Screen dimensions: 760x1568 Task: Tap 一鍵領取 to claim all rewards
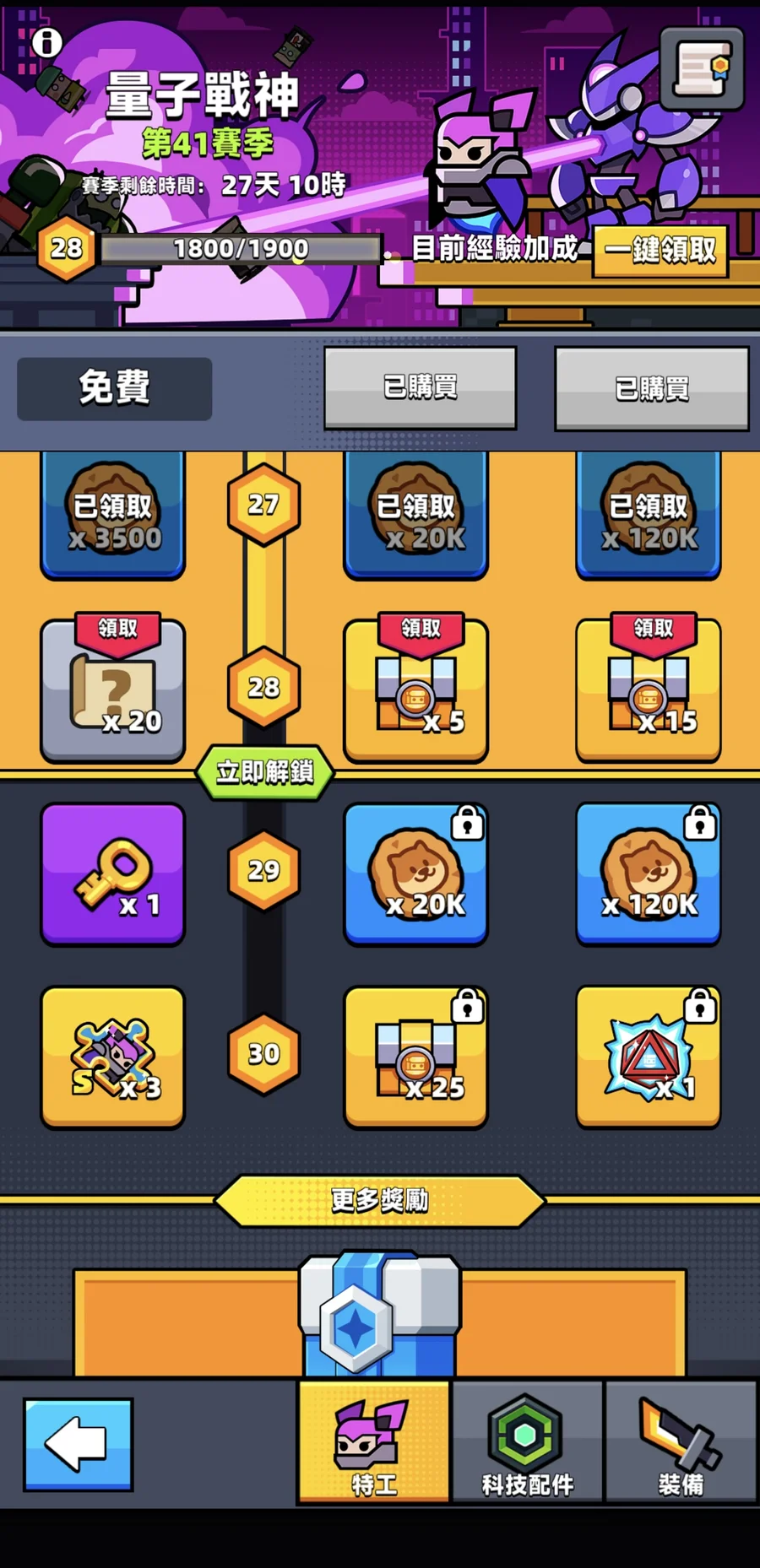[x=660, y=251]
